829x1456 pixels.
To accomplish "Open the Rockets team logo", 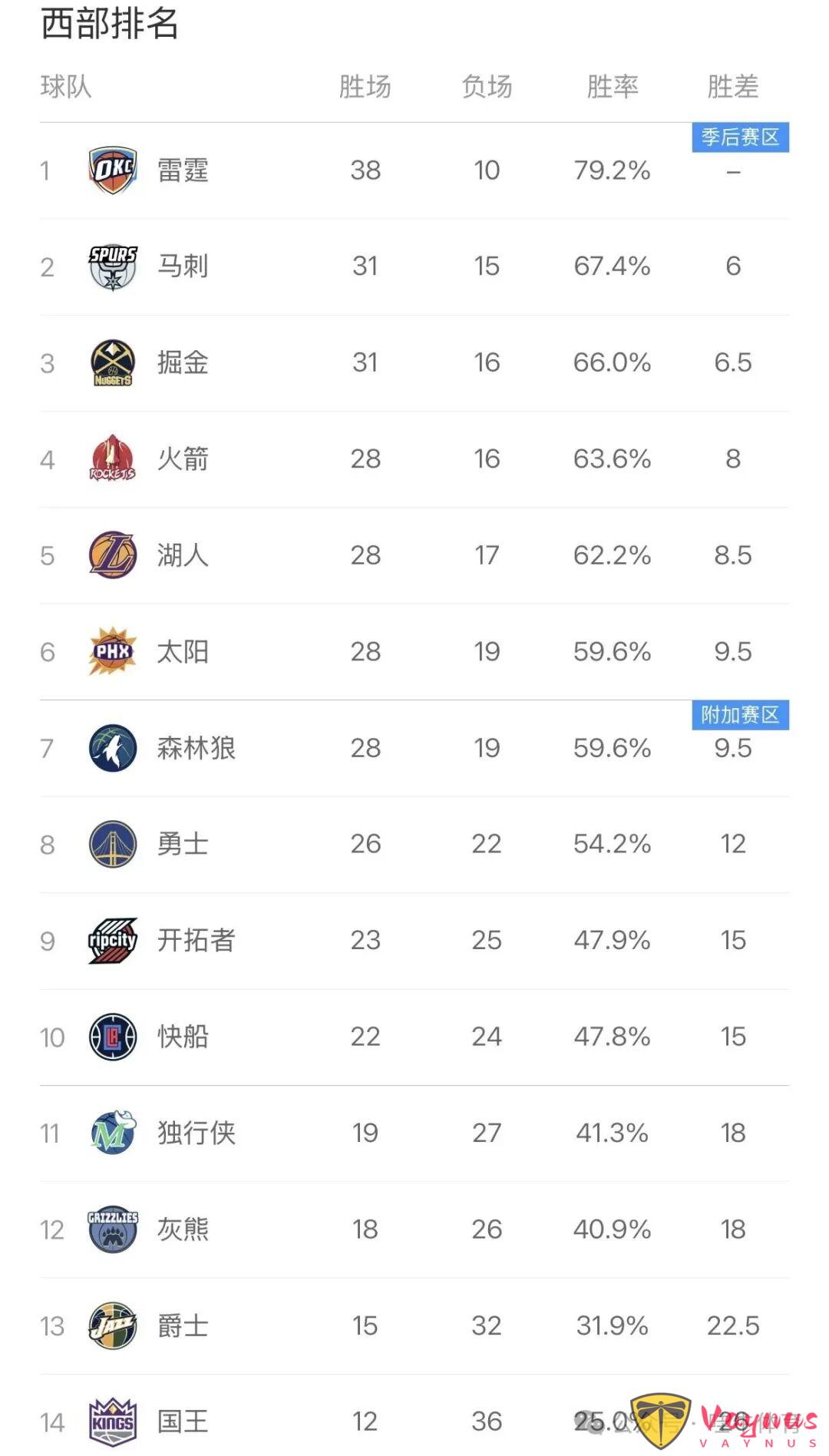I will click(111, 458).
